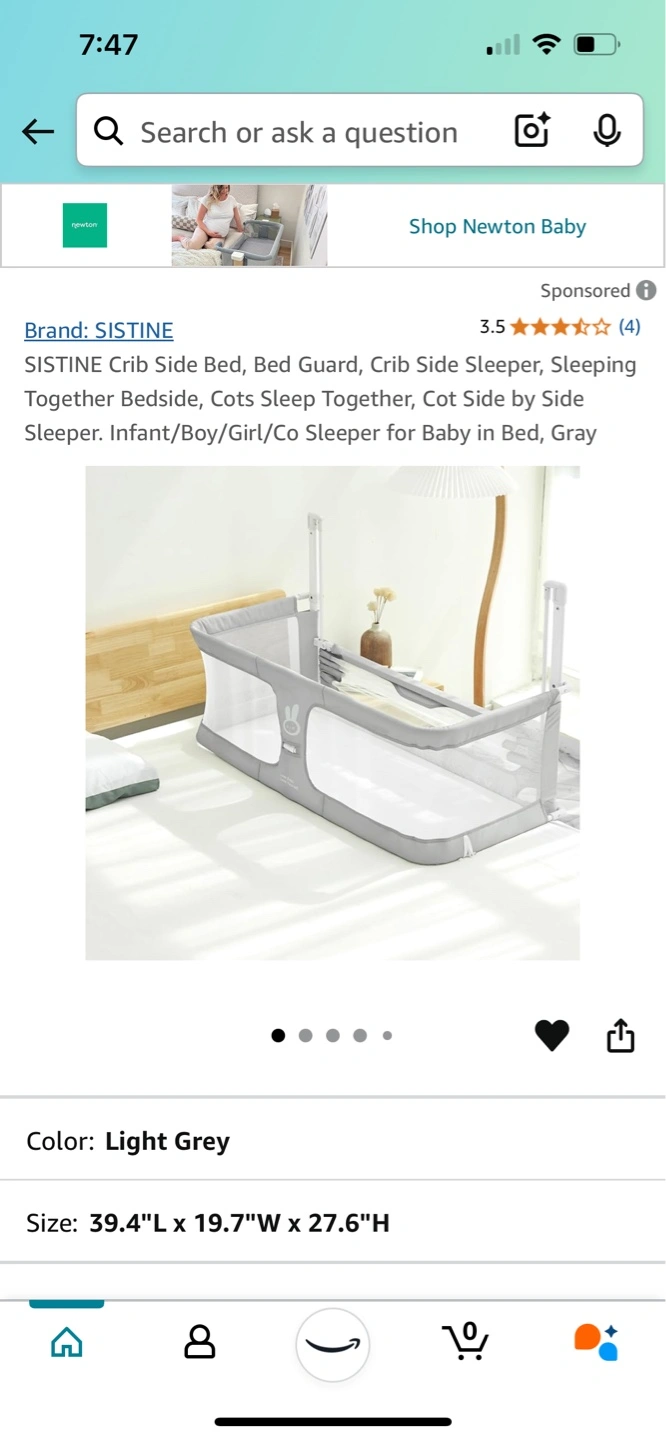Open the Amazon smile center button
This screenshot has width=666, height=1440.
[x=333, y=1345]
